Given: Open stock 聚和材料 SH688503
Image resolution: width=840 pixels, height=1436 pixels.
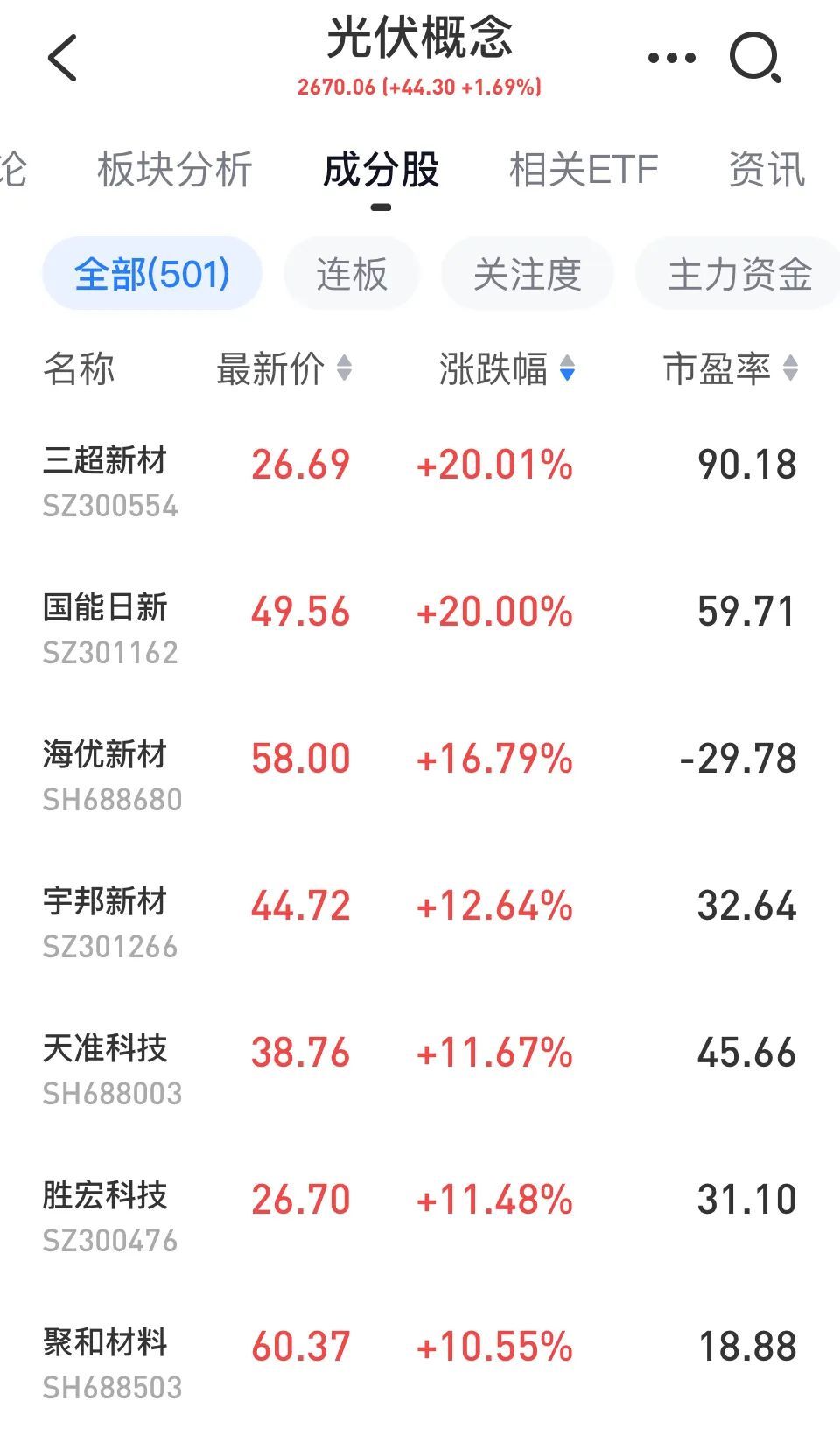Looking at the screenshot, I should point(420,1362).
